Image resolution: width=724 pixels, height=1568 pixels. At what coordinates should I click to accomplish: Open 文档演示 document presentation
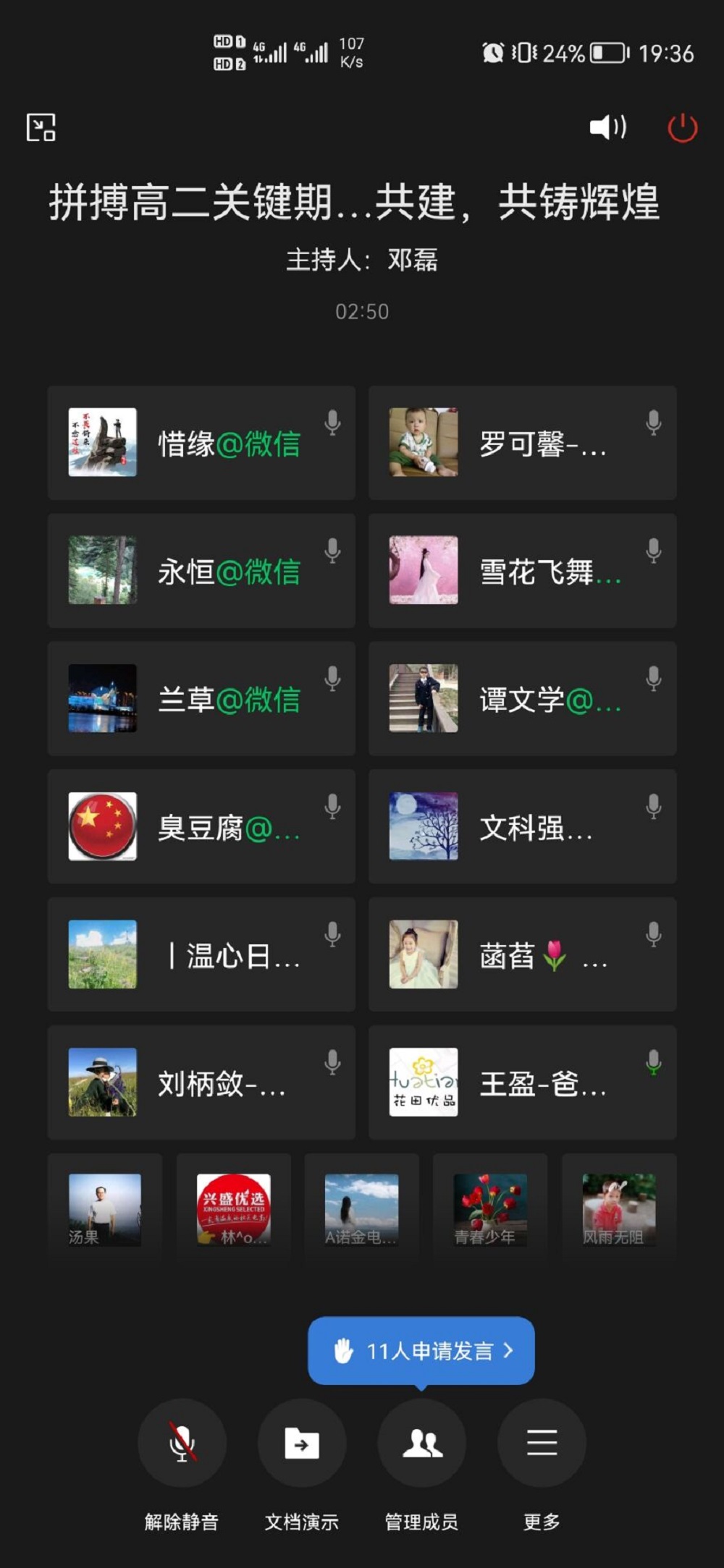tap(302, 1443)
